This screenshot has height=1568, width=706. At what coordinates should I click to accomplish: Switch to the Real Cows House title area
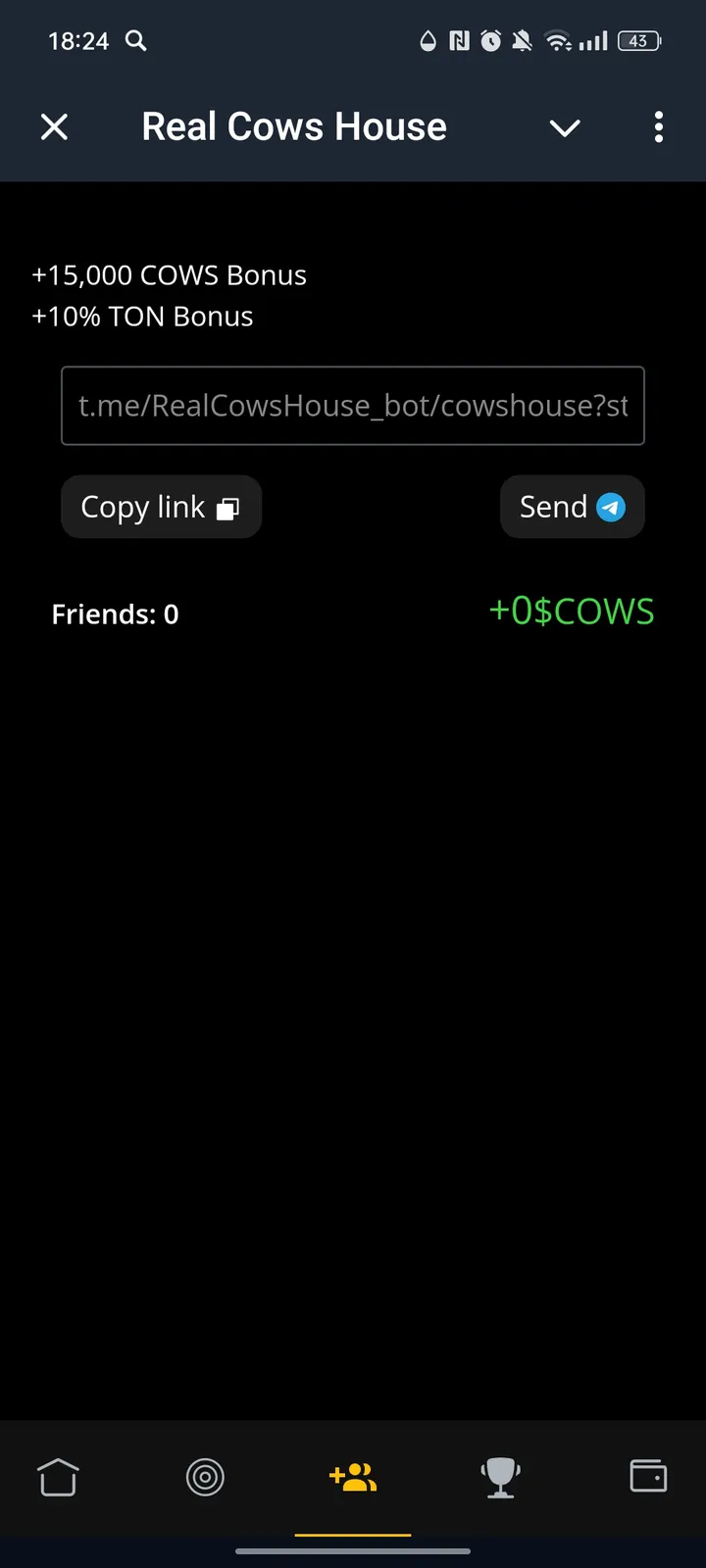[x=293, y=126]
